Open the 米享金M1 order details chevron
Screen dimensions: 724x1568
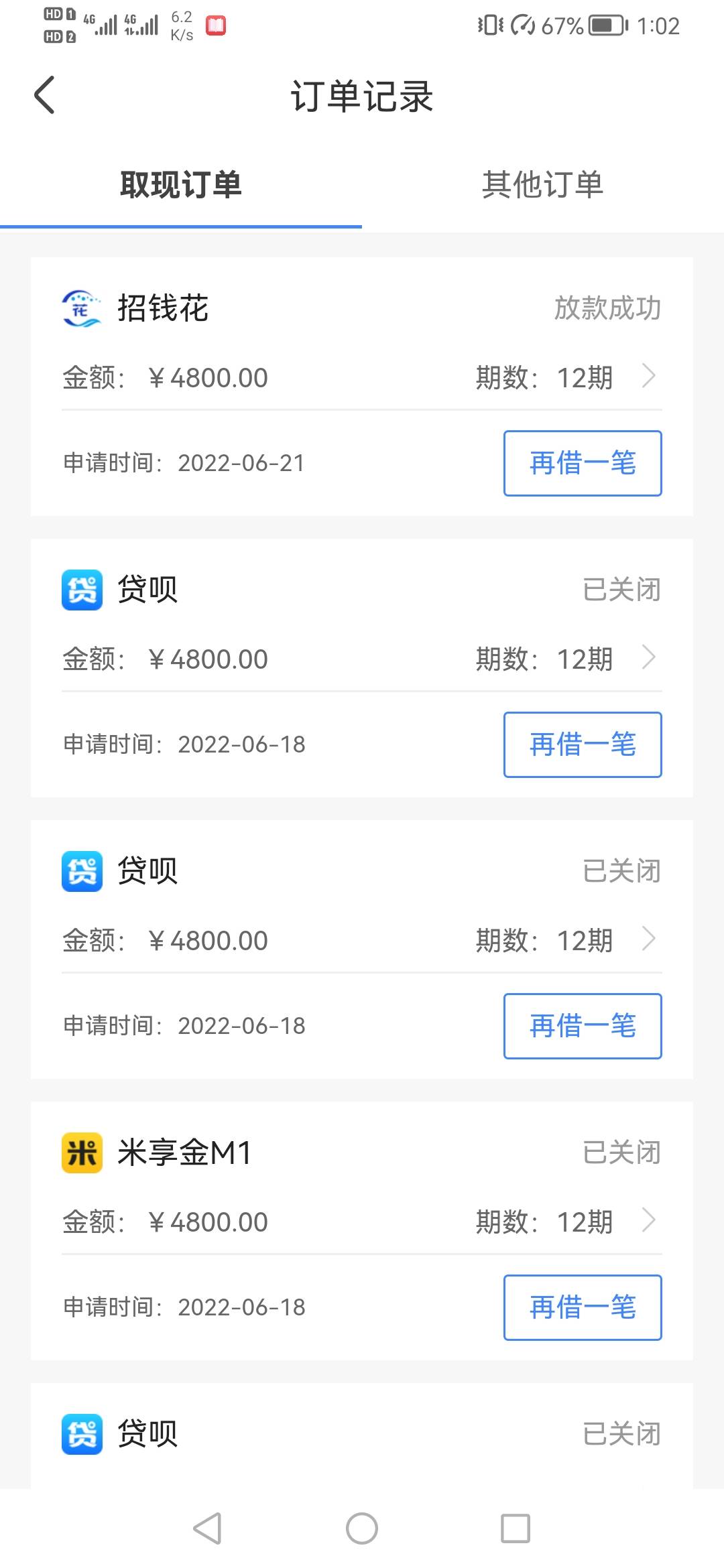point(648,1220)
